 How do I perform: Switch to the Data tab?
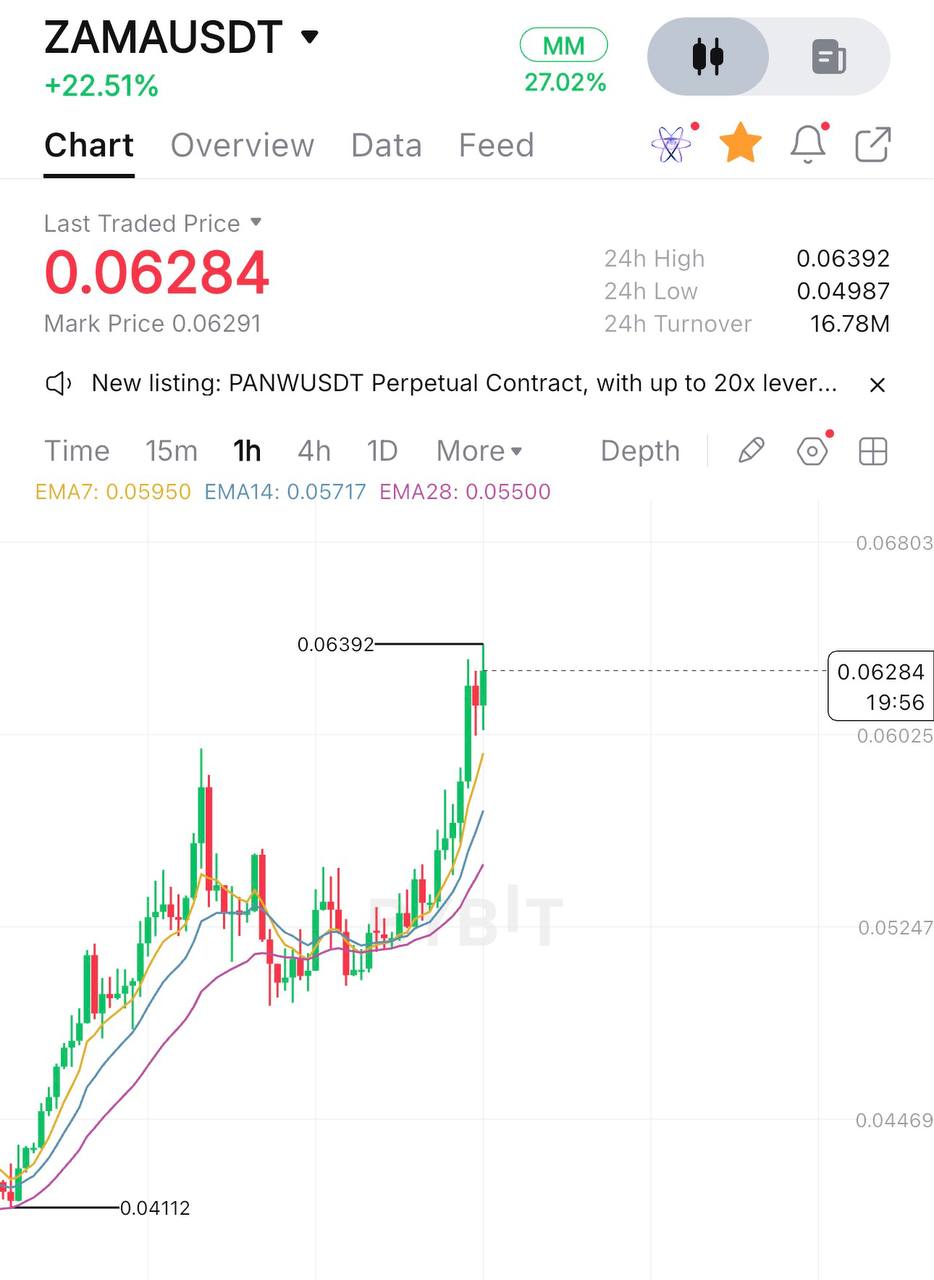(386, 145)
